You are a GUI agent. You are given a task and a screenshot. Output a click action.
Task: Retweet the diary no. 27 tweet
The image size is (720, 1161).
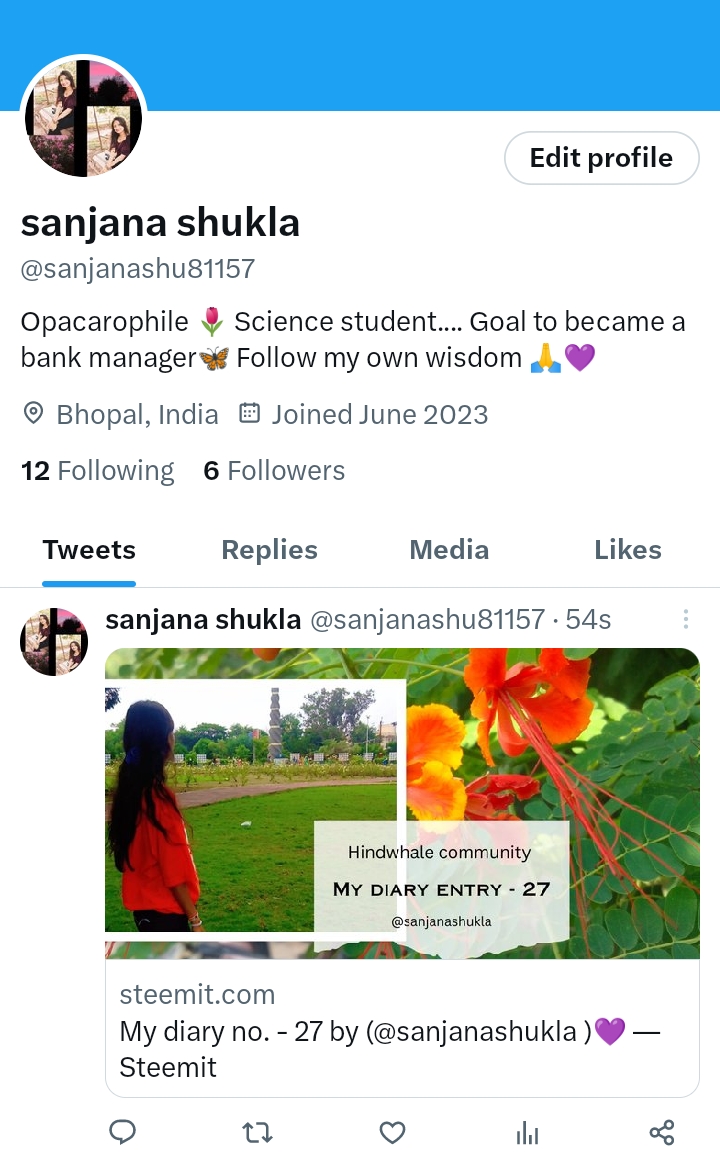[x=257, y=1132]
